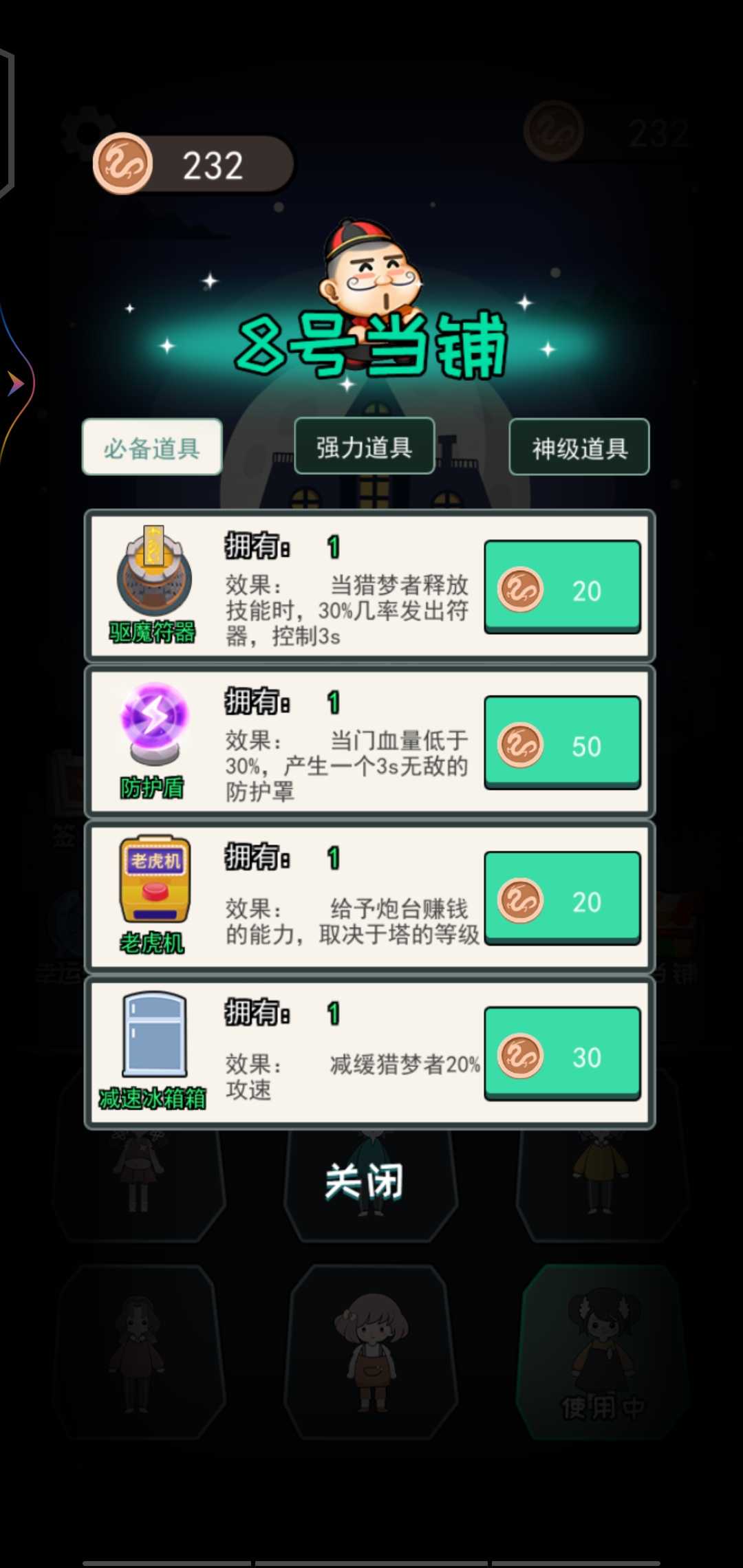Select the 神级道具 tab
743x1568 pixels.
(x=579, y=448)
